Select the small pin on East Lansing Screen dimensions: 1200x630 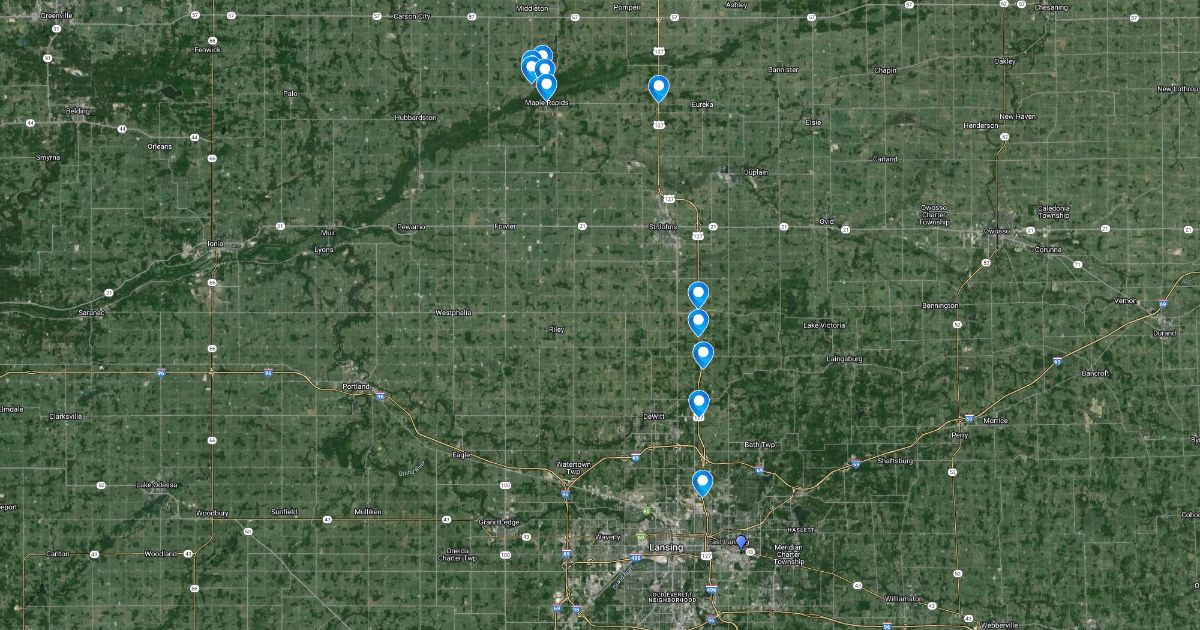[x=741, y=543]
